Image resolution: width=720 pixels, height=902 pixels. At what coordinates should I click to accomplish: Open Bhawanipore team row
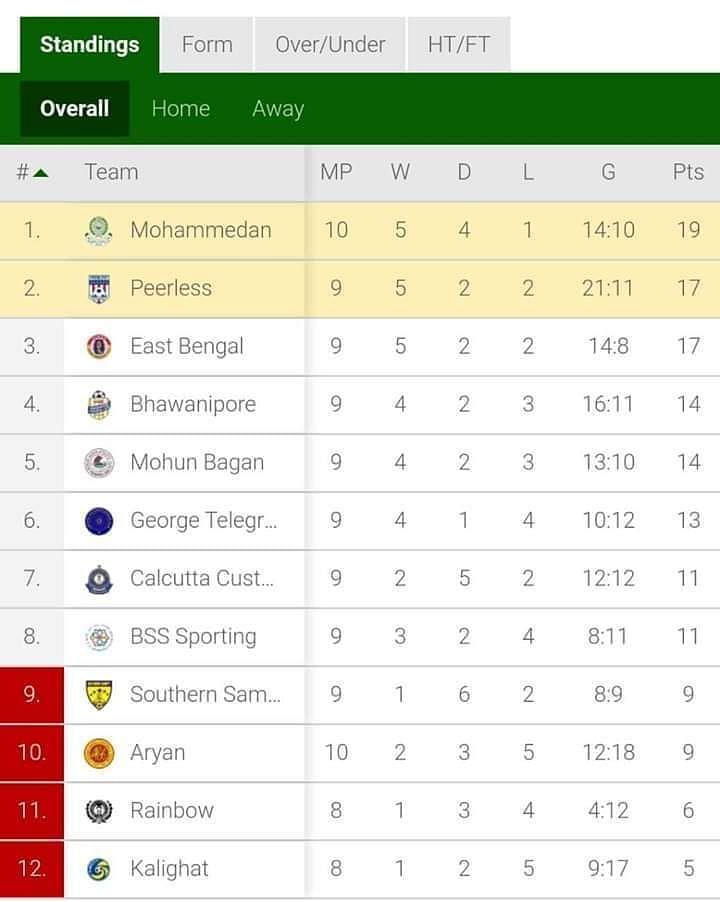tap(192, 404)
